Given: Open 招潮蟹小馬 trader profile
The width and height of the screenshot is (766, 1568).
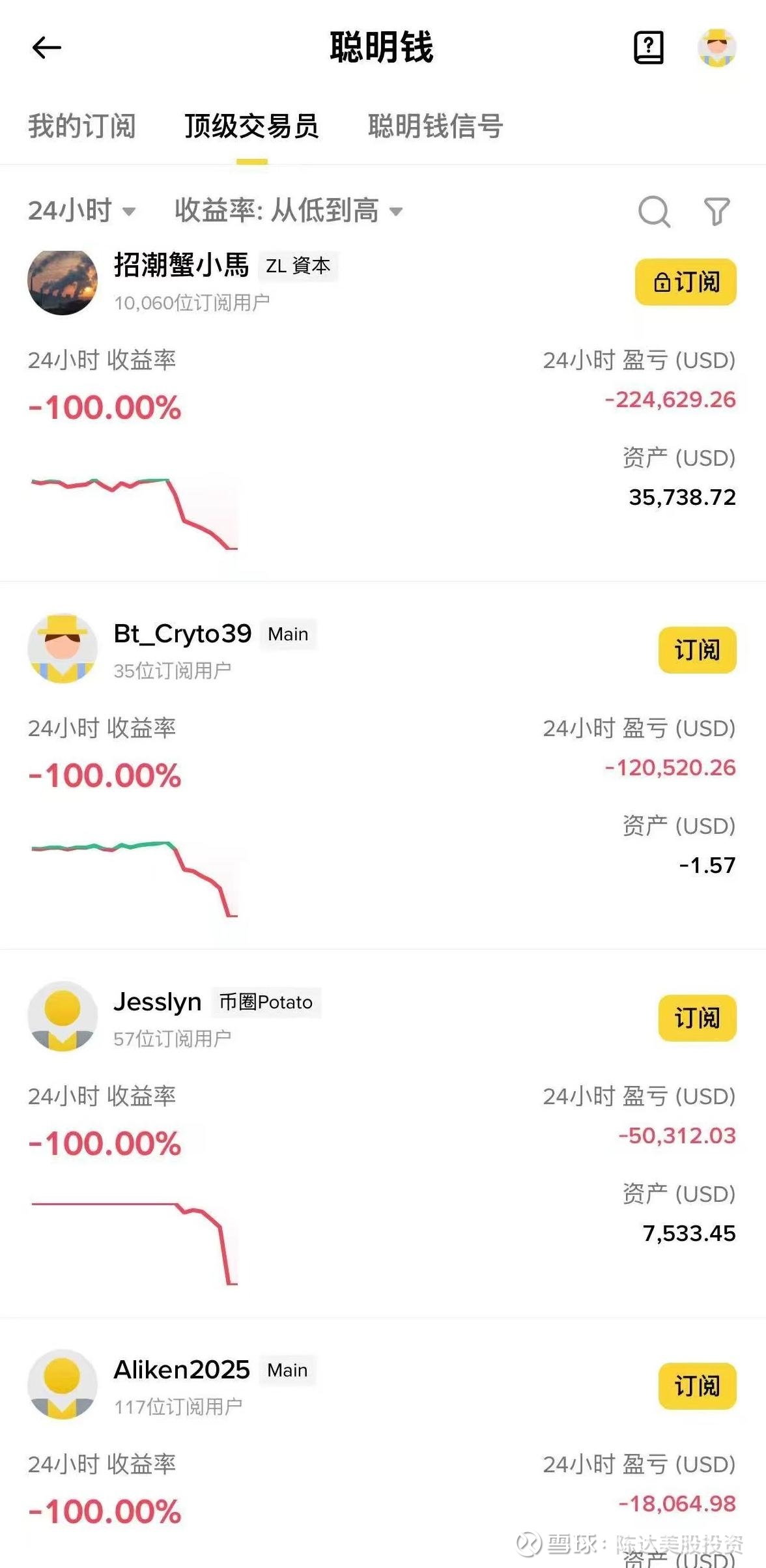Looking at the screenshot, I should pyautogui.click(x=181, y=265).
